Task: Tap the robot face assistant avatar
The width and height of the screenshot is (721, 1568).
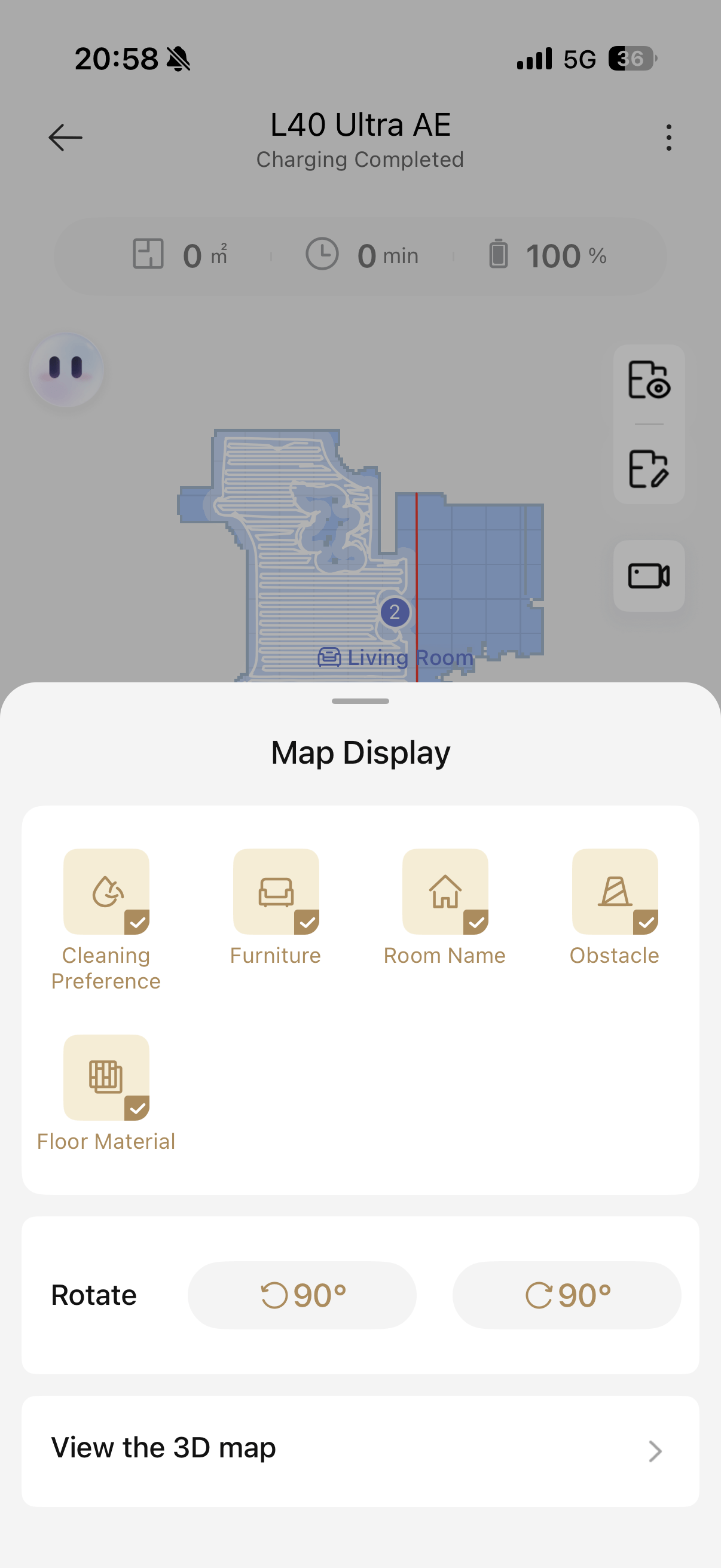Action: [x=66, y=370]
